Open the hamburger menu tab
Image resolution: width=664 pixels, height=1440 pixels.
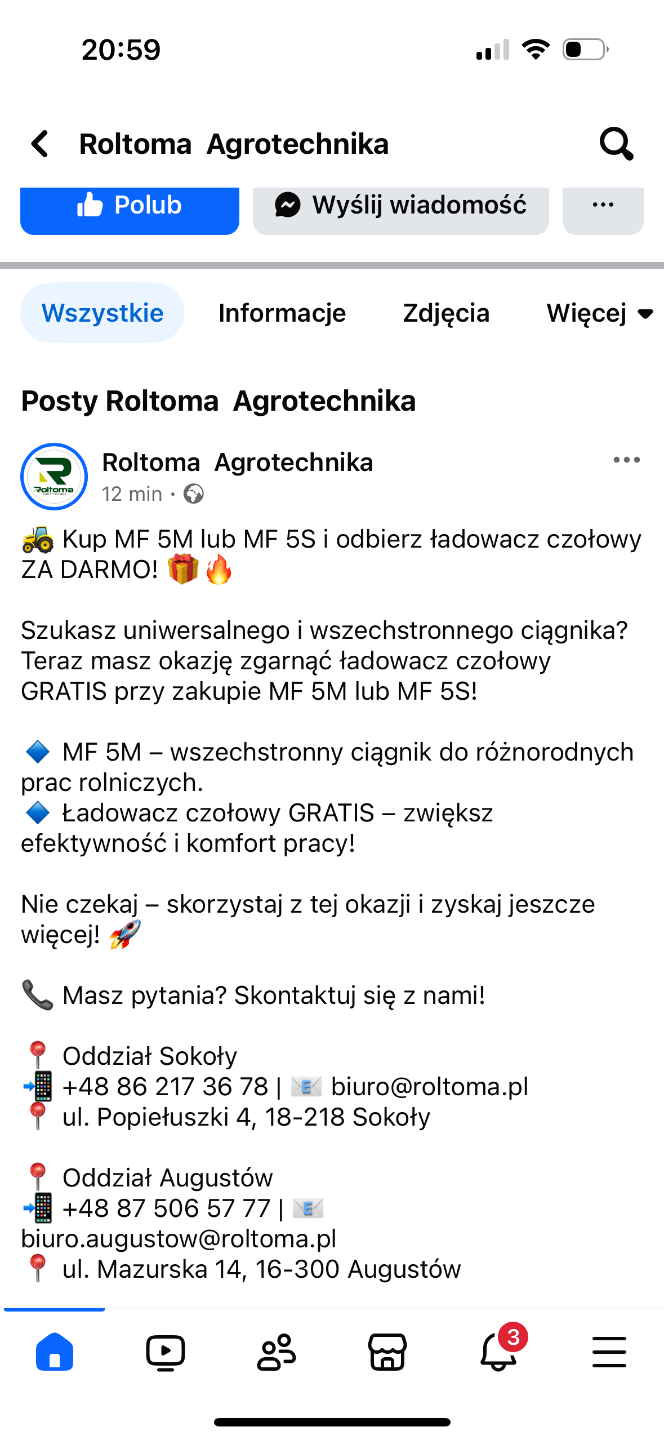tap(609, 1352)
